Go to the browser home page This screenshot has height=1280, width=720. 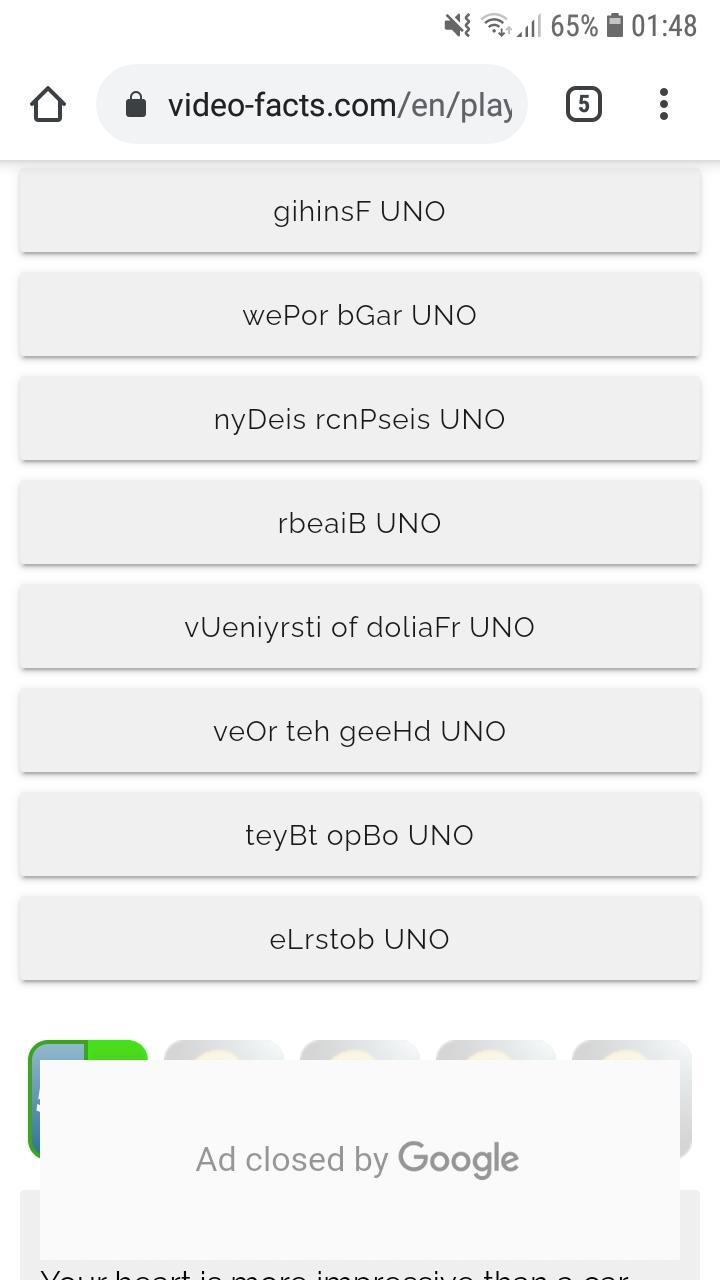tap(48, 104)
